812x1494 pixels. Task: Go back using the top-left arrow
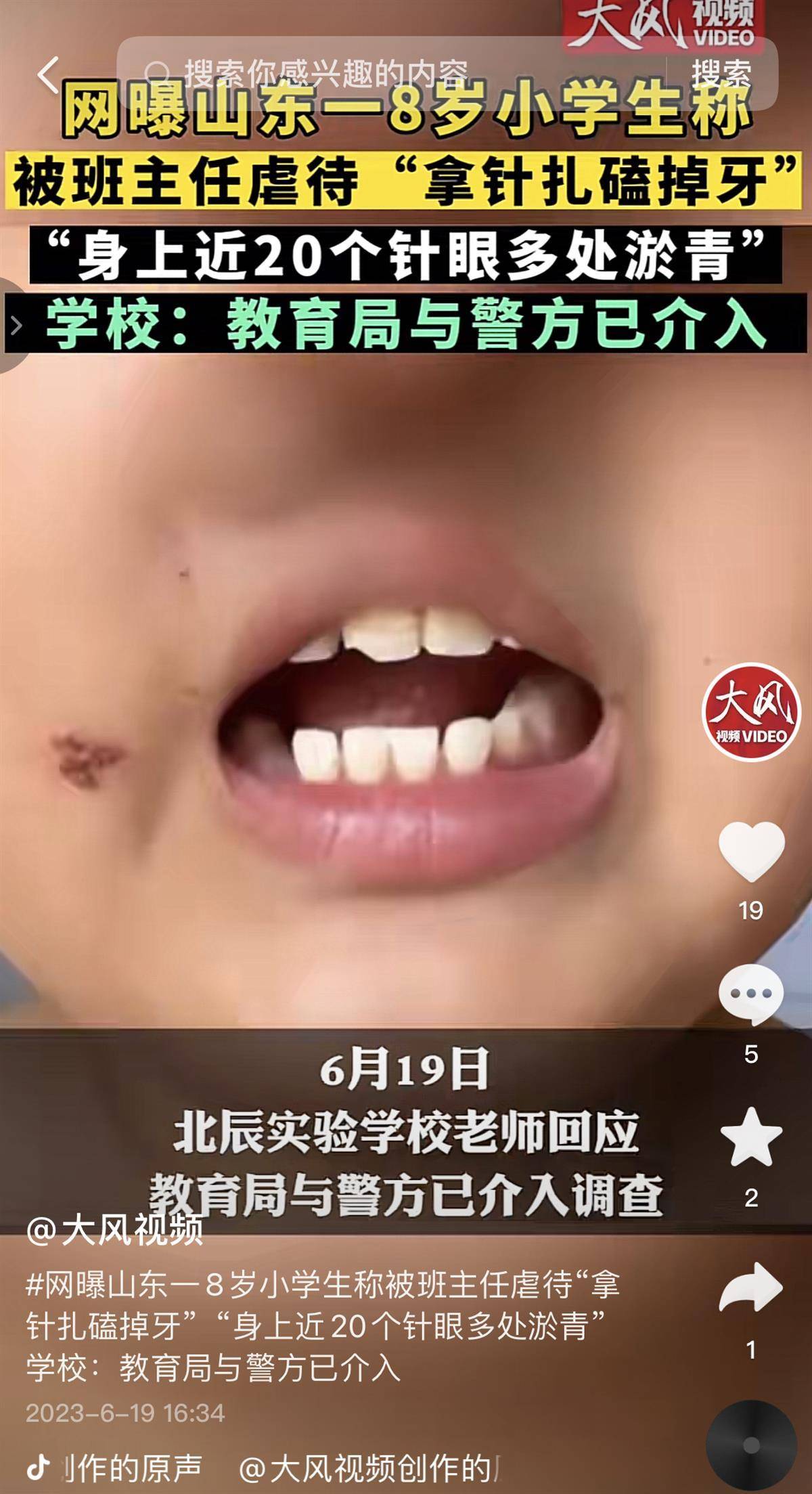48,74
